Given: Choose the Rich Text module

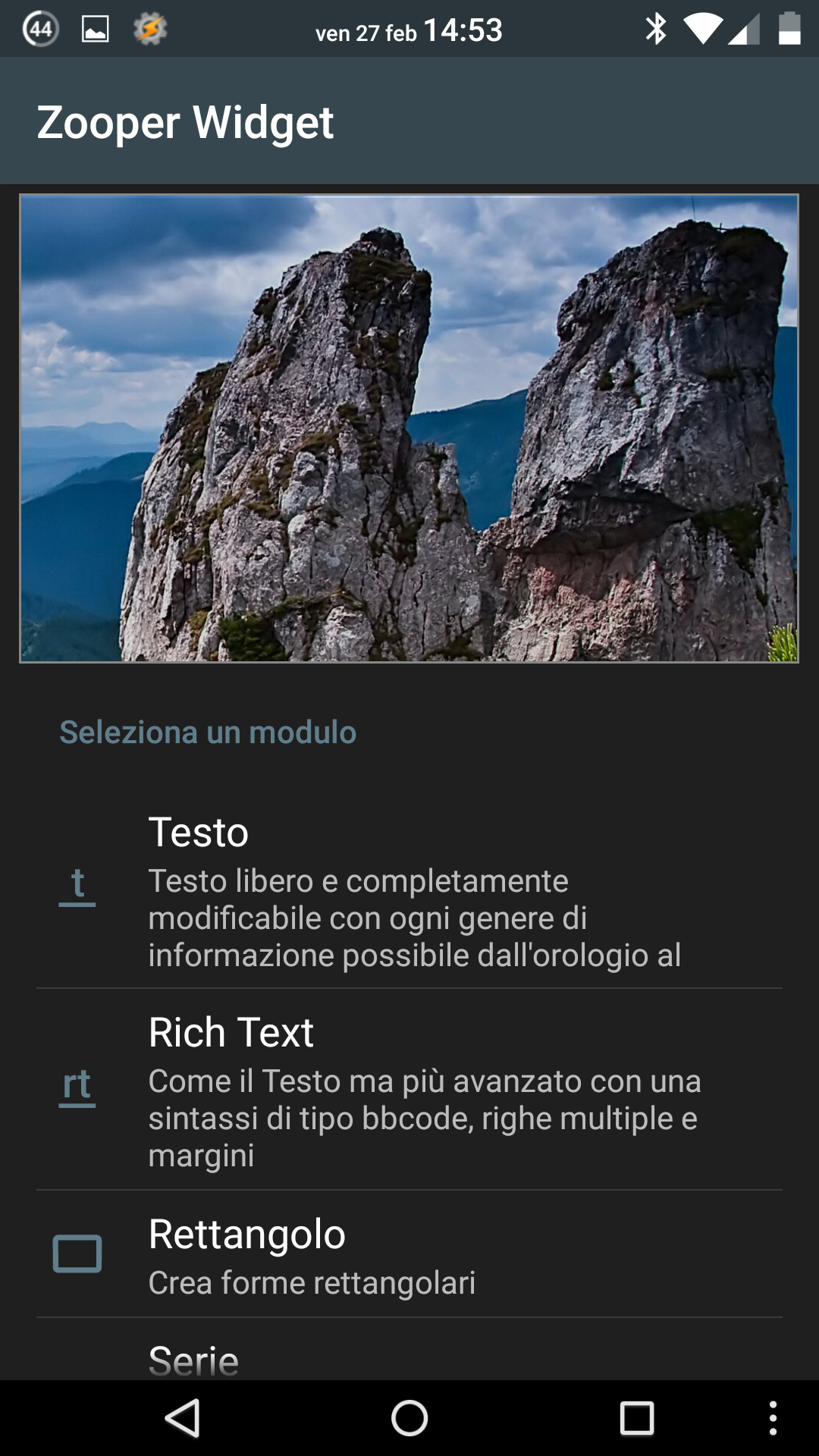Looking at the screenshot, I should click(x=409, y=1090).
